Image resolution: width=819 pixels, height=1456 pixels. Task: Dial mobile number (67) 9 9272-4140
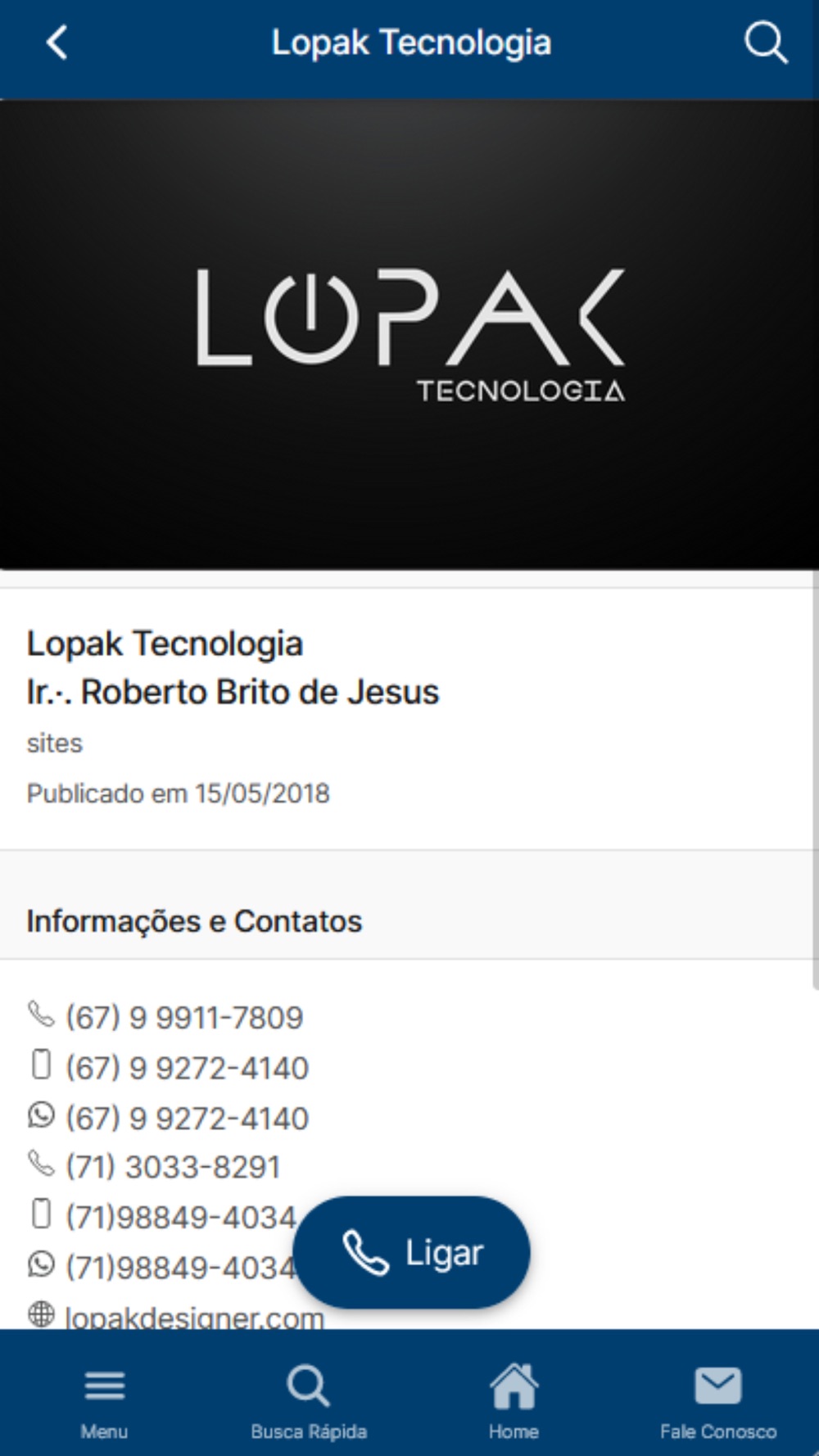169,1067
